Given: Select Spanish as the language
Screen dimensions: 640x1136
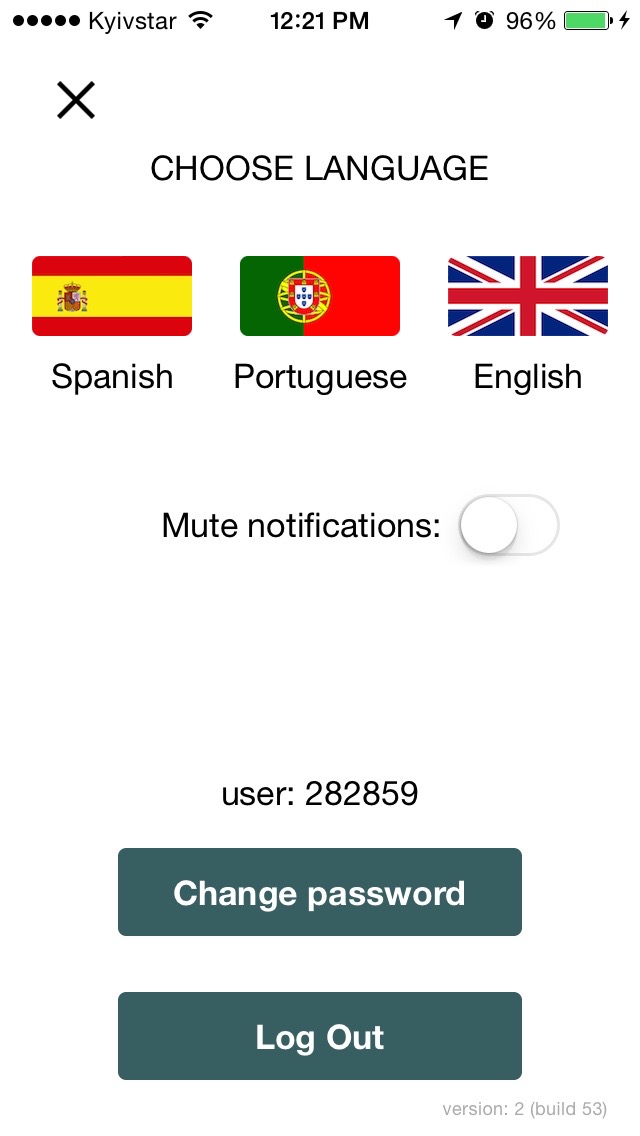Looking at the screenshot, I should [x=112, y=296].
